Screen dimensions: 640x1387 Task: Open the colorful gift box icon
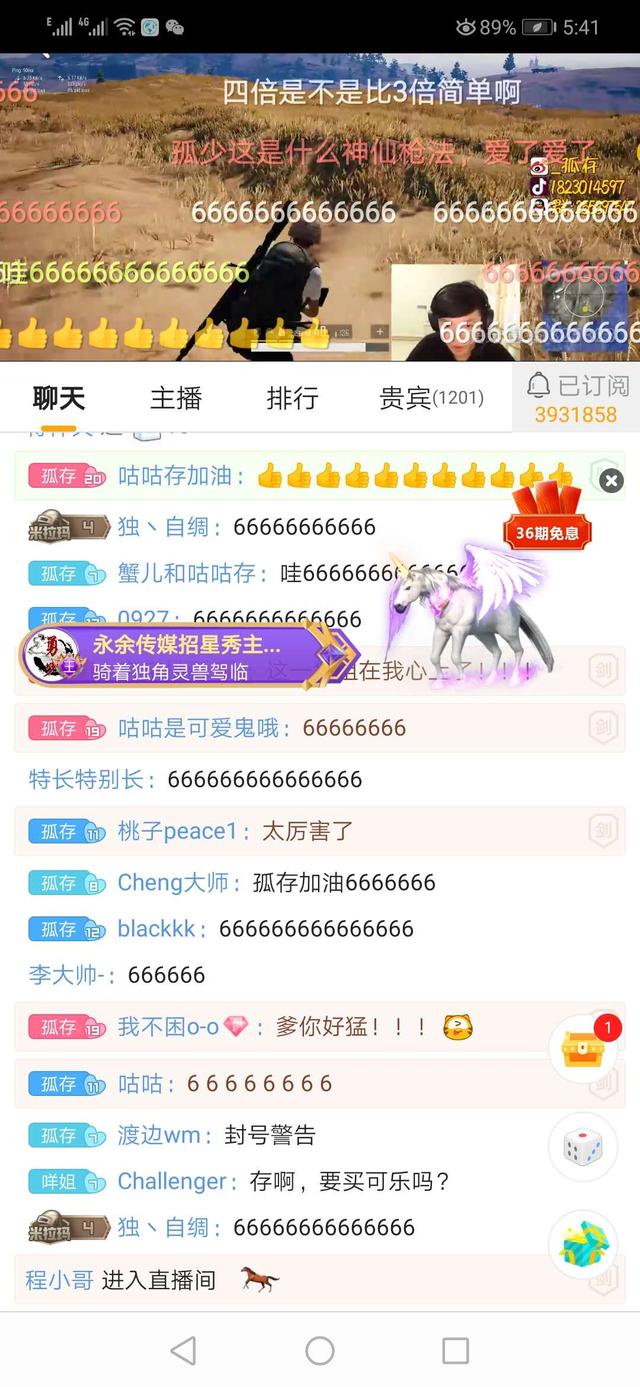coord(583,1243)
